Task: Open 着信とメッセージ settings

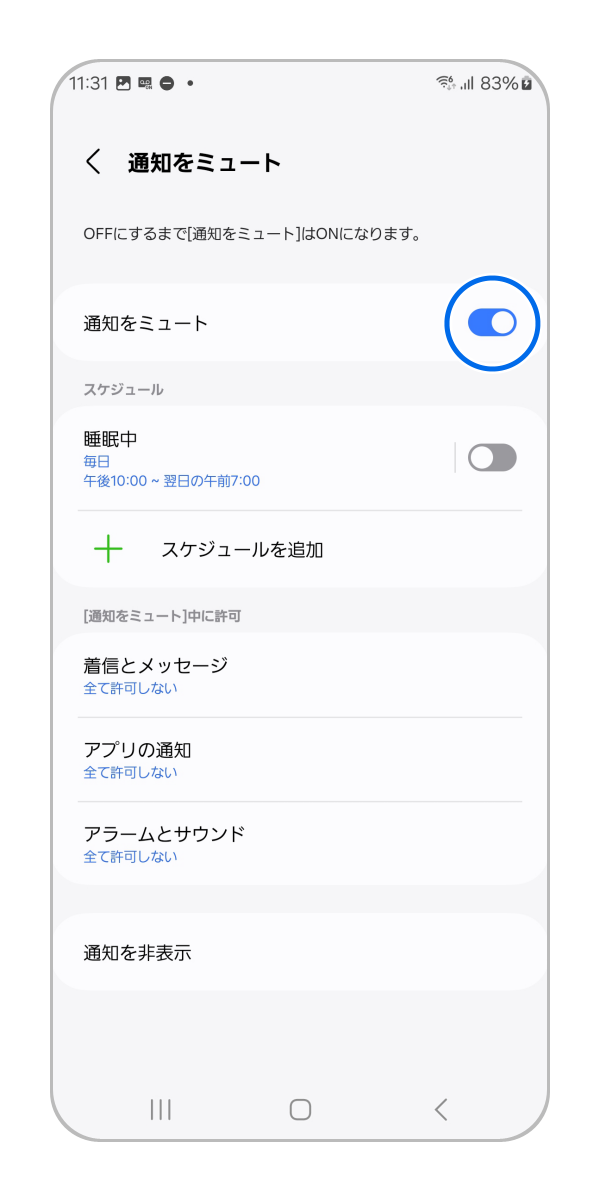Action: pos(300,675)
